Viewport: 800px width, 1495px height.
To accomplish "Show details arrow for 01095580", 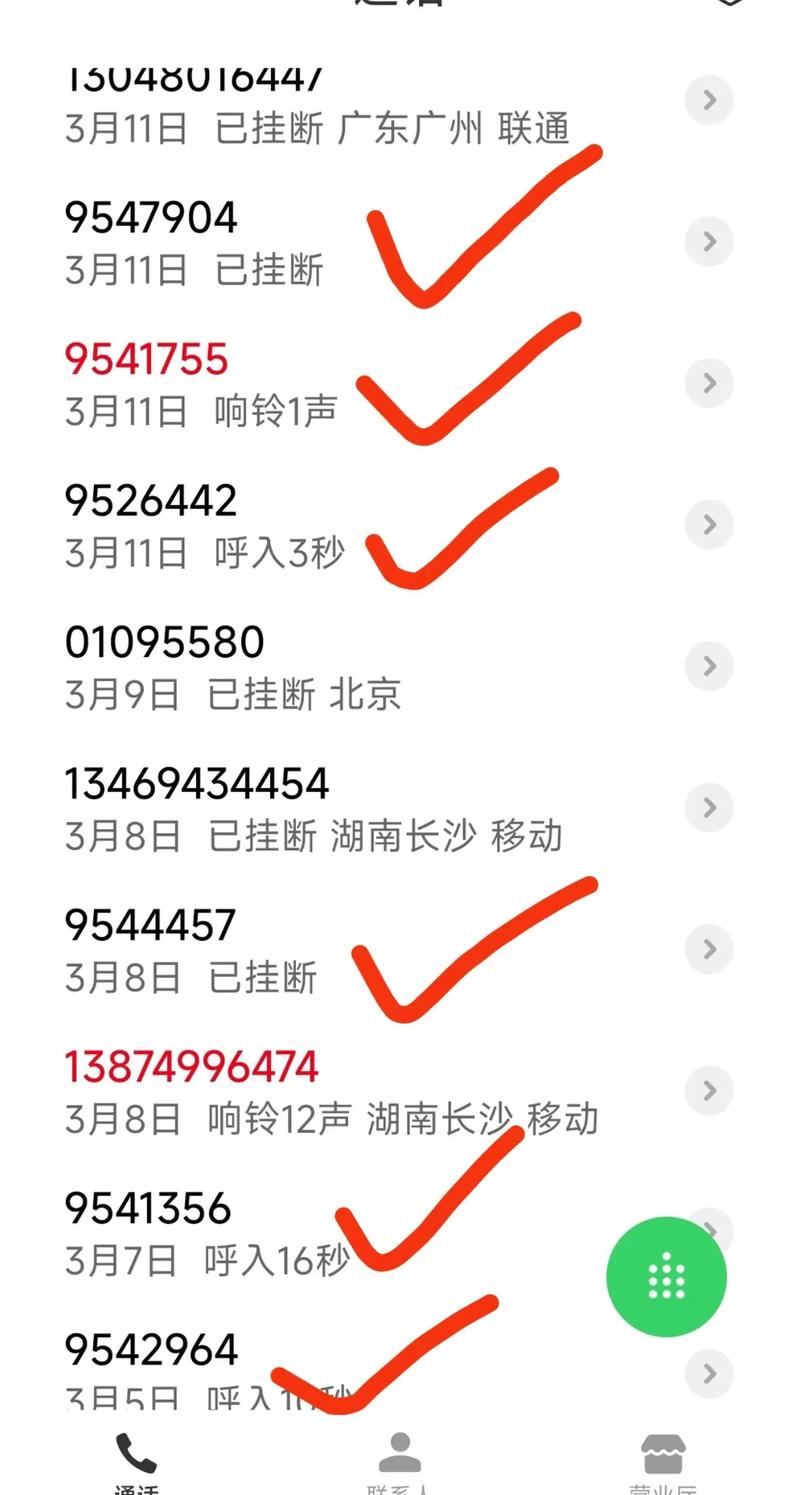I will pyautogui.click(x=709, y=666).
